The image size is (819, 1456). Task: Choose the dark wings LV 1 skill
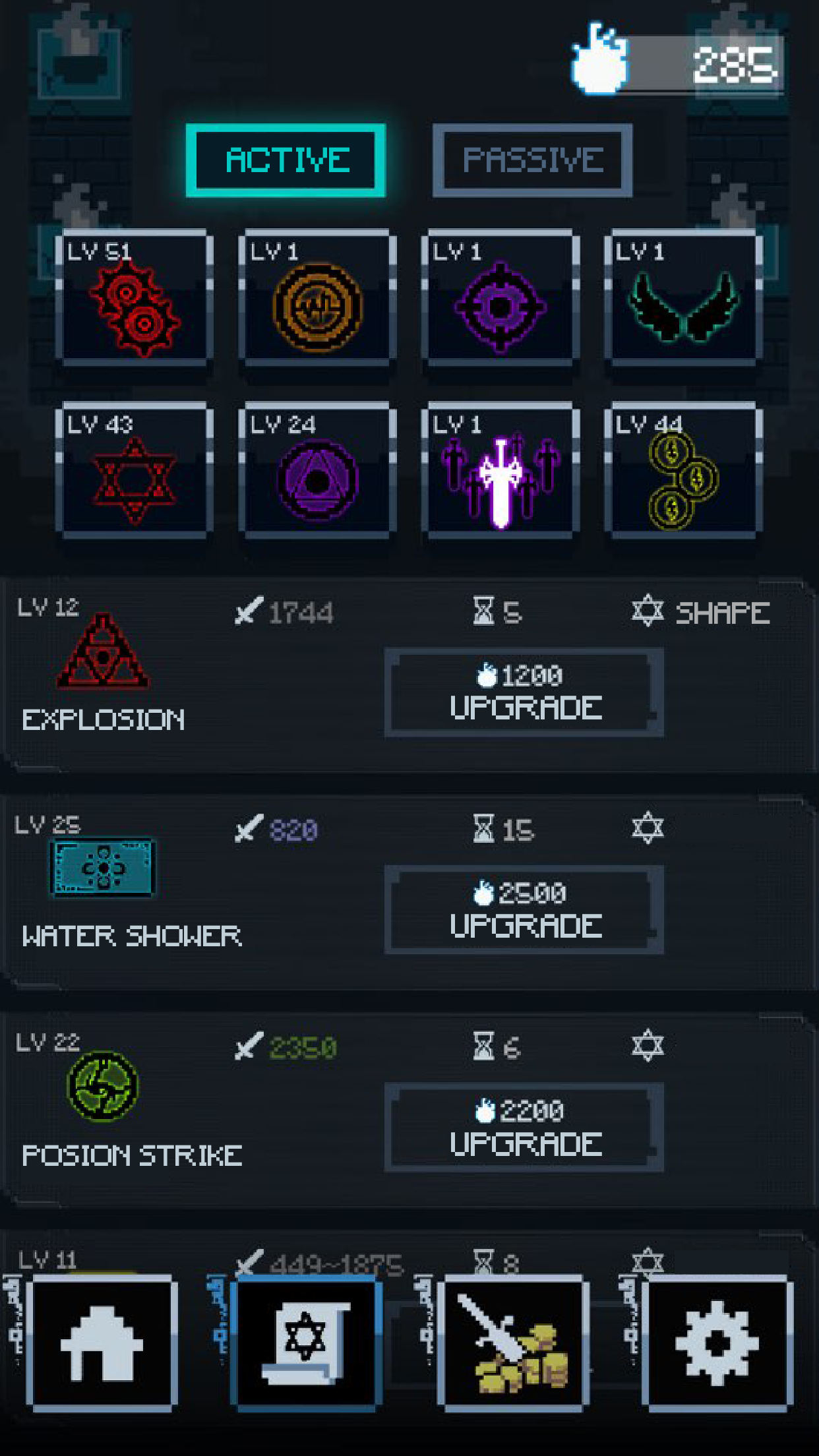click(x=683, y=298)
